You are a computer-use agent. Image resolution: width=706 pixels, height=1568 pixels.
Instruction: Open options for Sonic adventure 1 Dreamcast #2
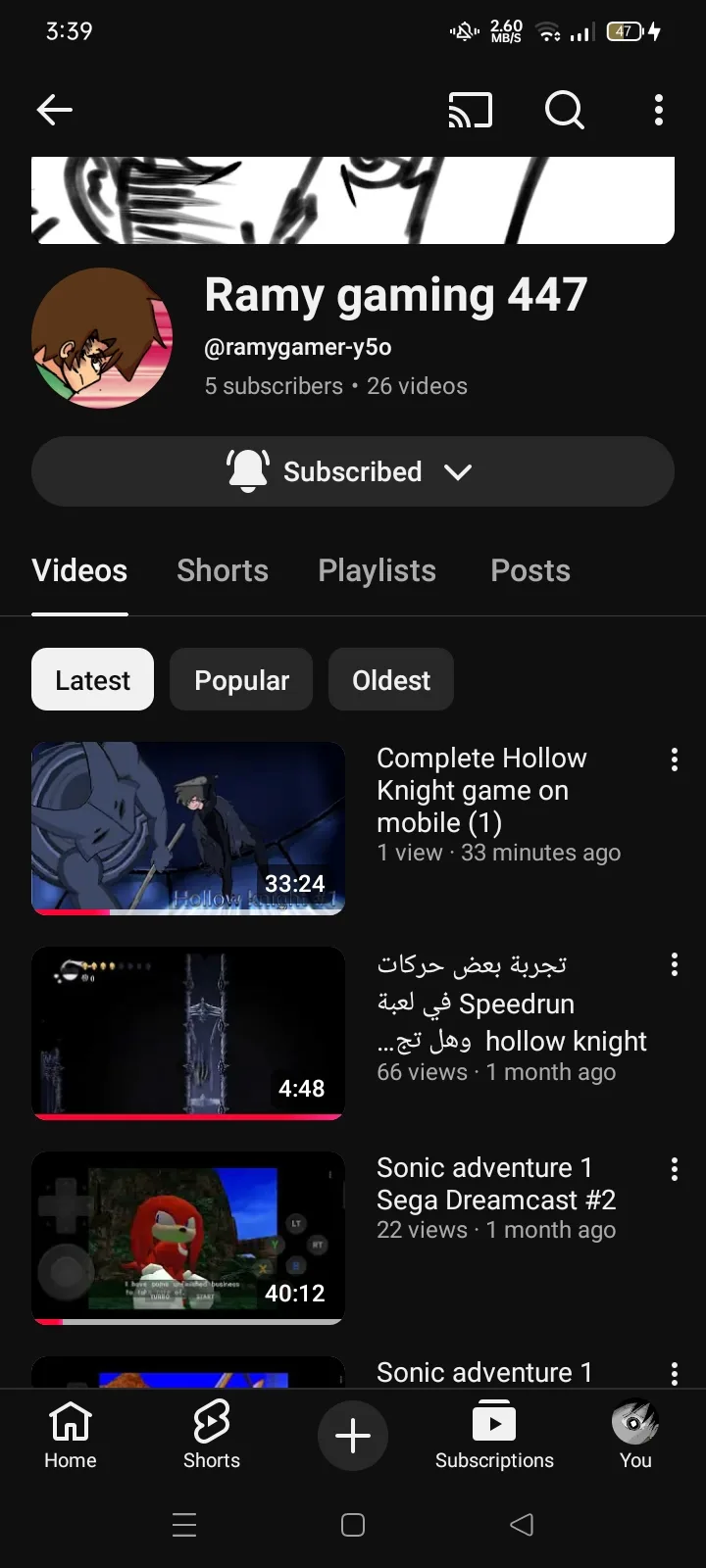[x=675, y=1169]
